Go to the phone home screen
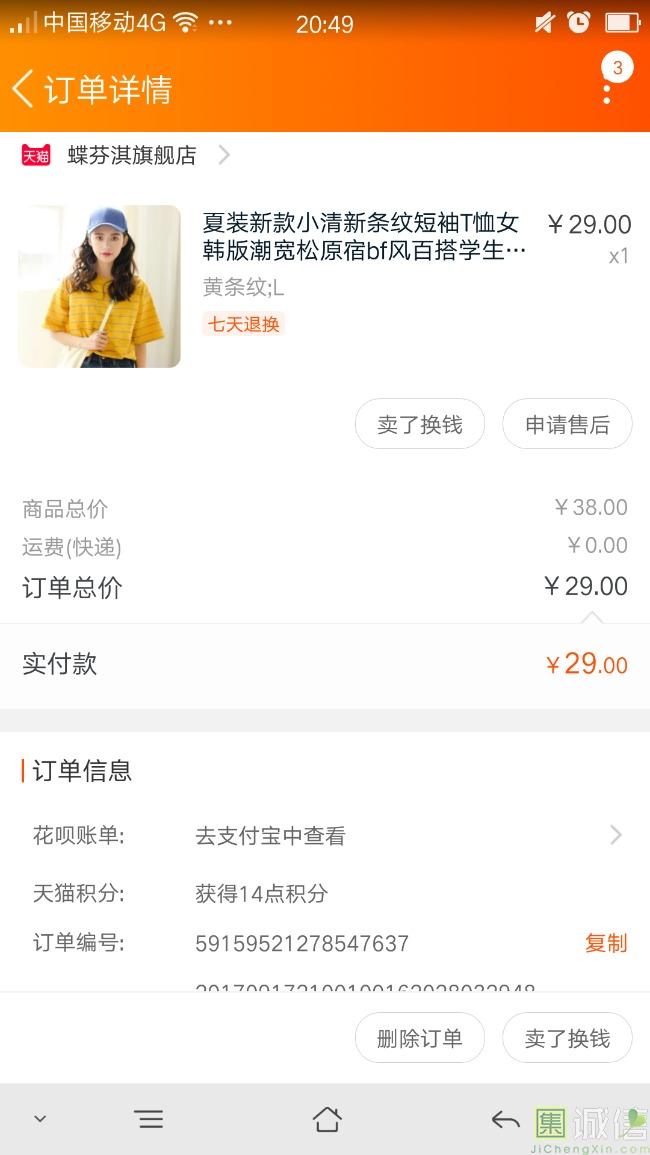 pos(327,1119)
